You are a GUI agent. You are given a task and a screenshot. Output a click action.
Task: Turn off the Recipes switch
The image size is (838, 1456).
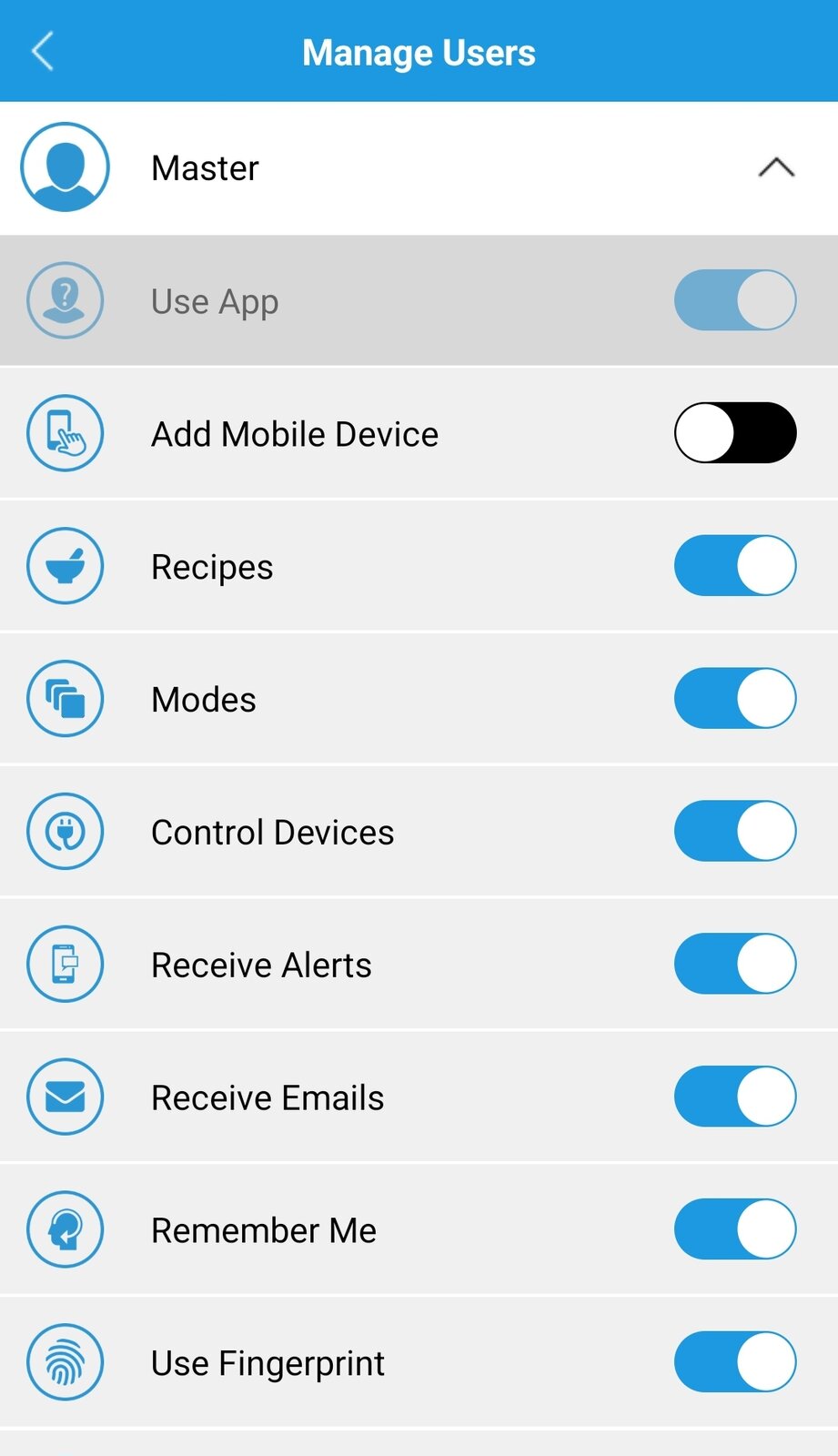[735, 566]
